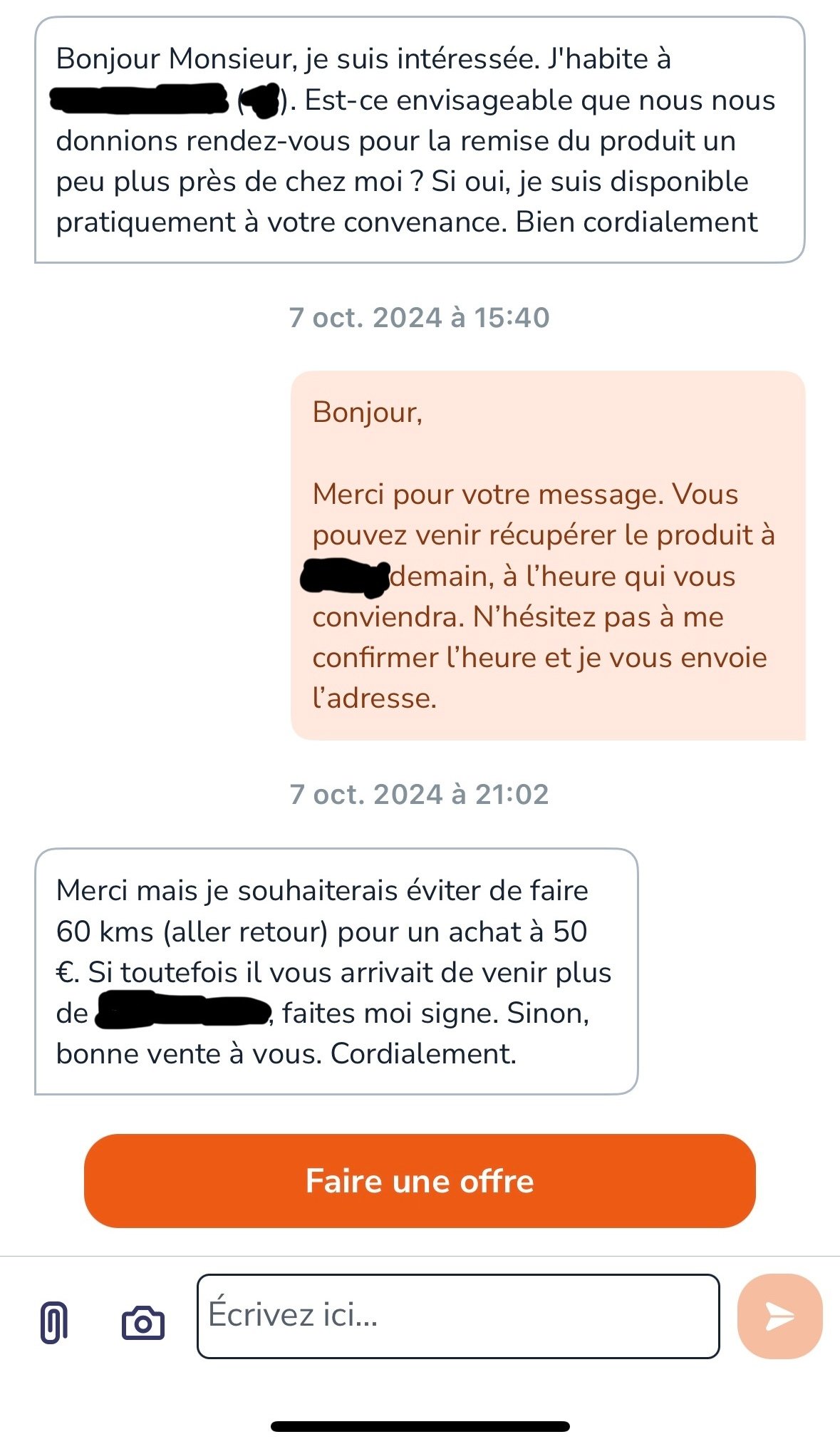Screen dimensions: 840x1449
Task: Send the message with the arrow button
Action: [780, 1316]
